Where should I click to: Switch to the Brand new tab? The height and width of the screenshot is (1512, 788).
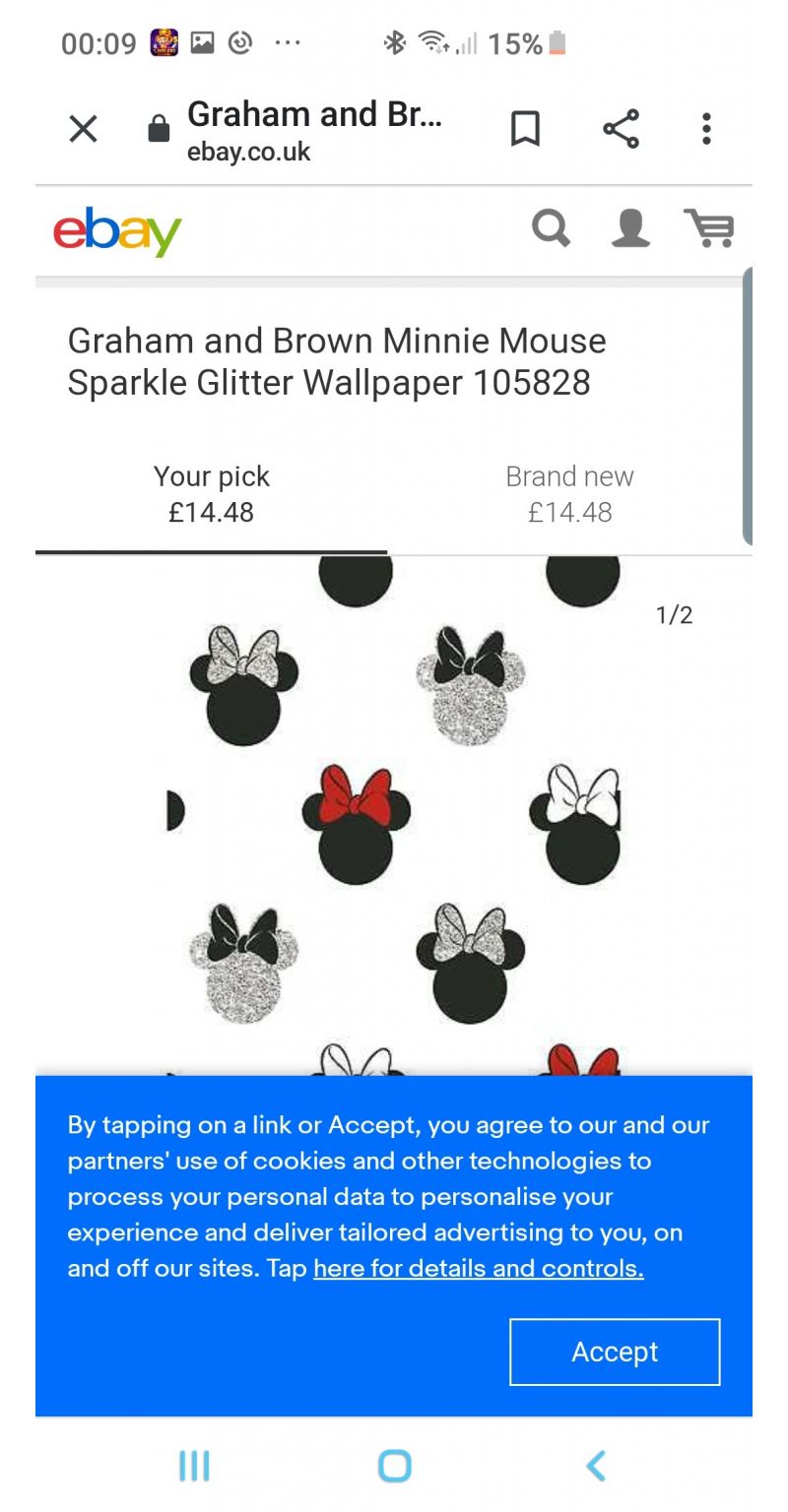(569, 494)
